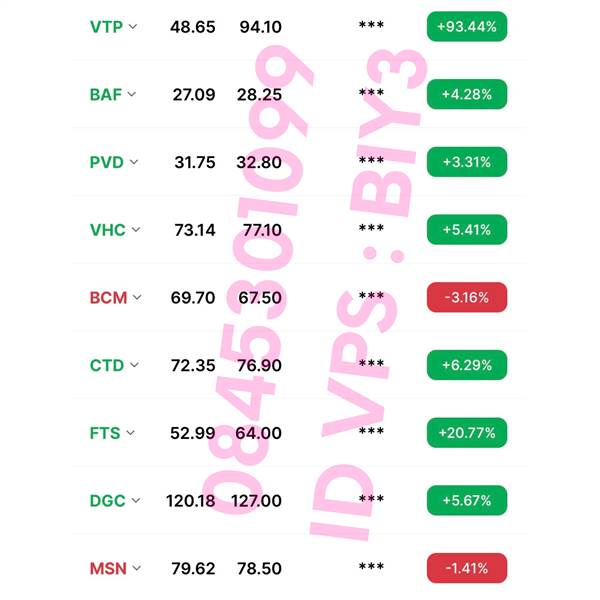Open the MSN ticker dropdown

[x=136, y=568]
